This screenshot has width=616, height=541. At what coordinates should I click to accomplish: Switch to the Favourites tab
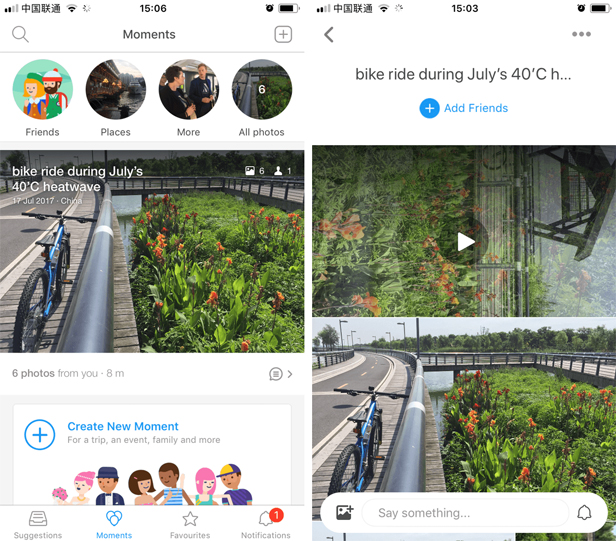point(190,523)
